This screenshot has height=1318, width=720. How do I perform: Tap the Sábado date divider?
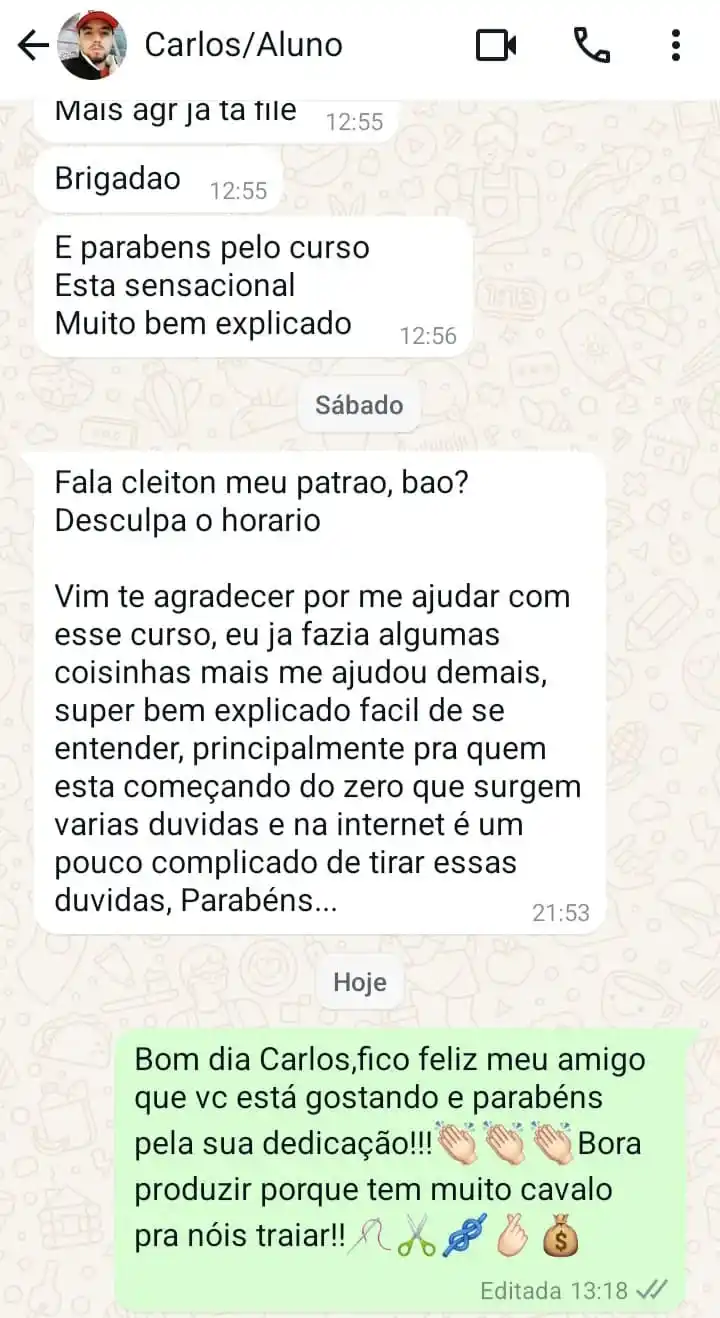click(x=359, y=405)
